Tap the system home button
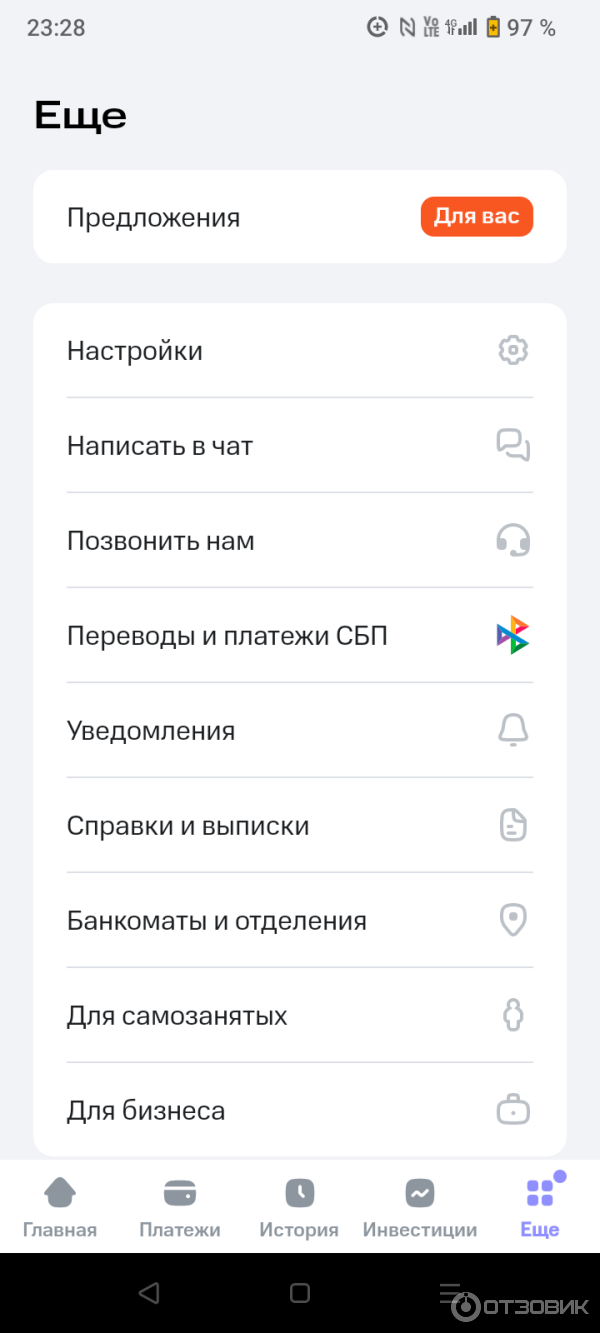 click(x=300, y=1293)
